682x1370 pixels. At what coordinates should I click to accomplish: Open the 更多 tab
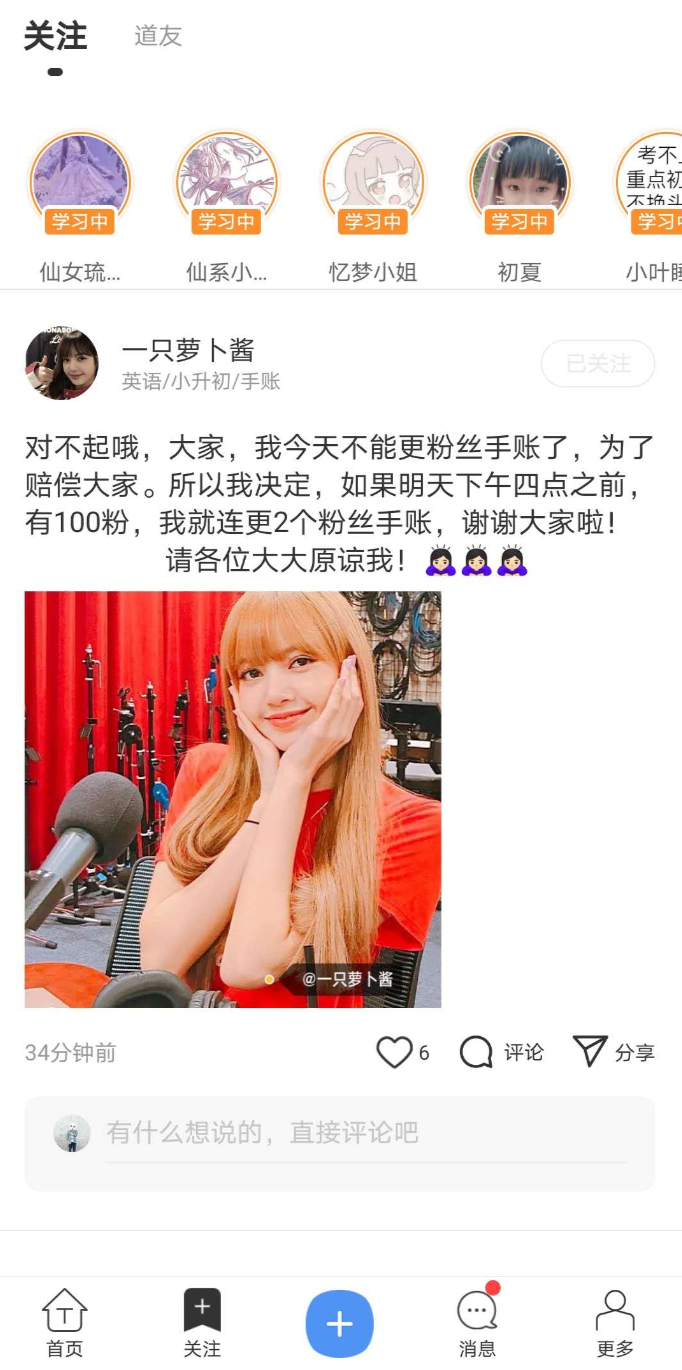[x=615, y=1322]
